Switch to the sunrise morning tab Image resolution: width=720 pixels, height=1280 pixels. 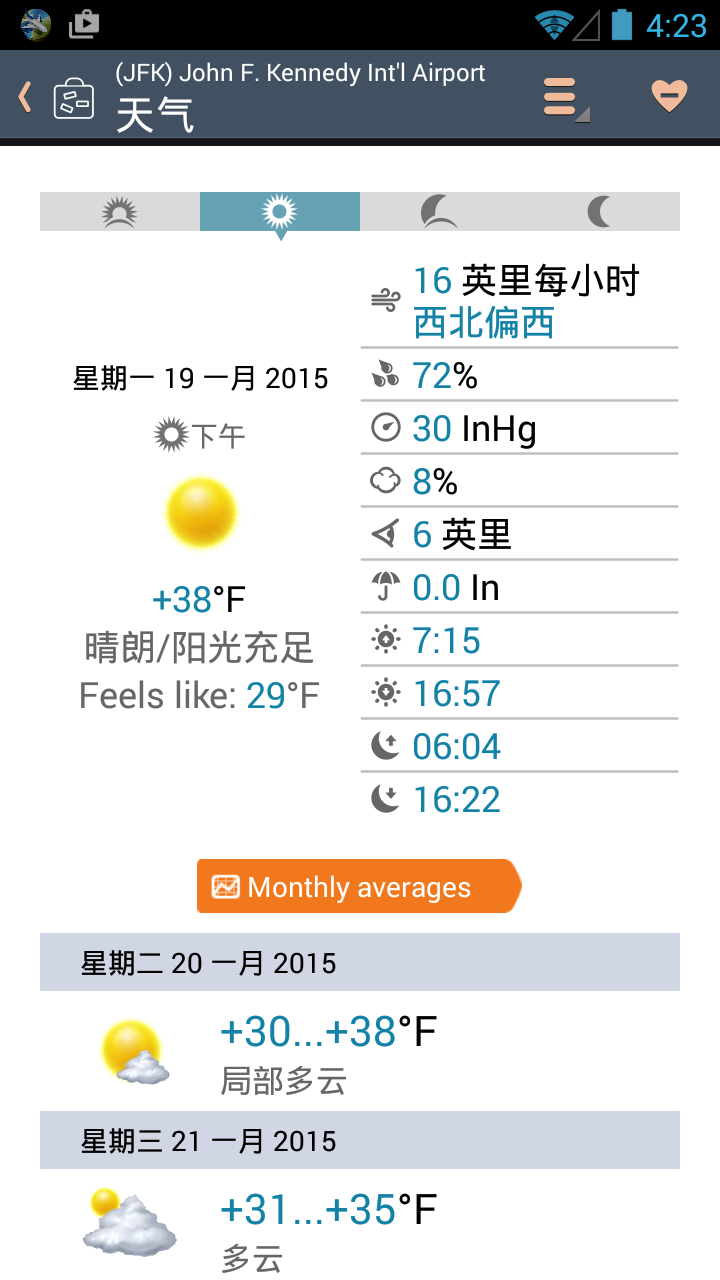tap(120, 211)
